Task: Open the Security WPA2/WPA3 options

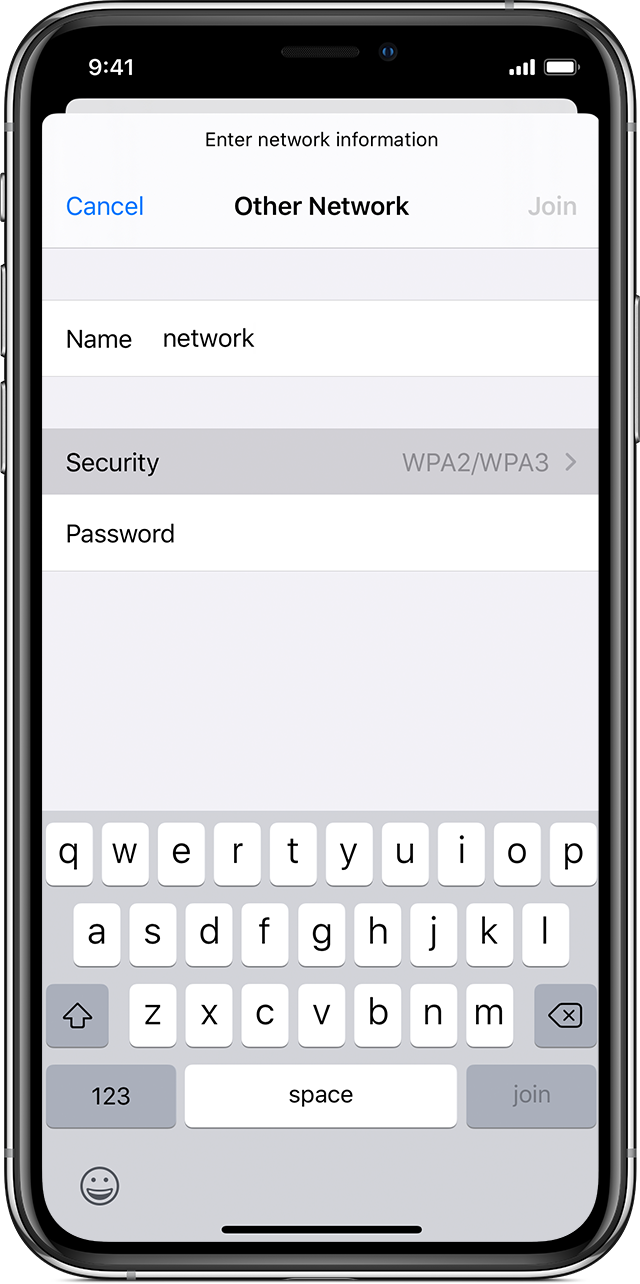Action: click(320, 462)
